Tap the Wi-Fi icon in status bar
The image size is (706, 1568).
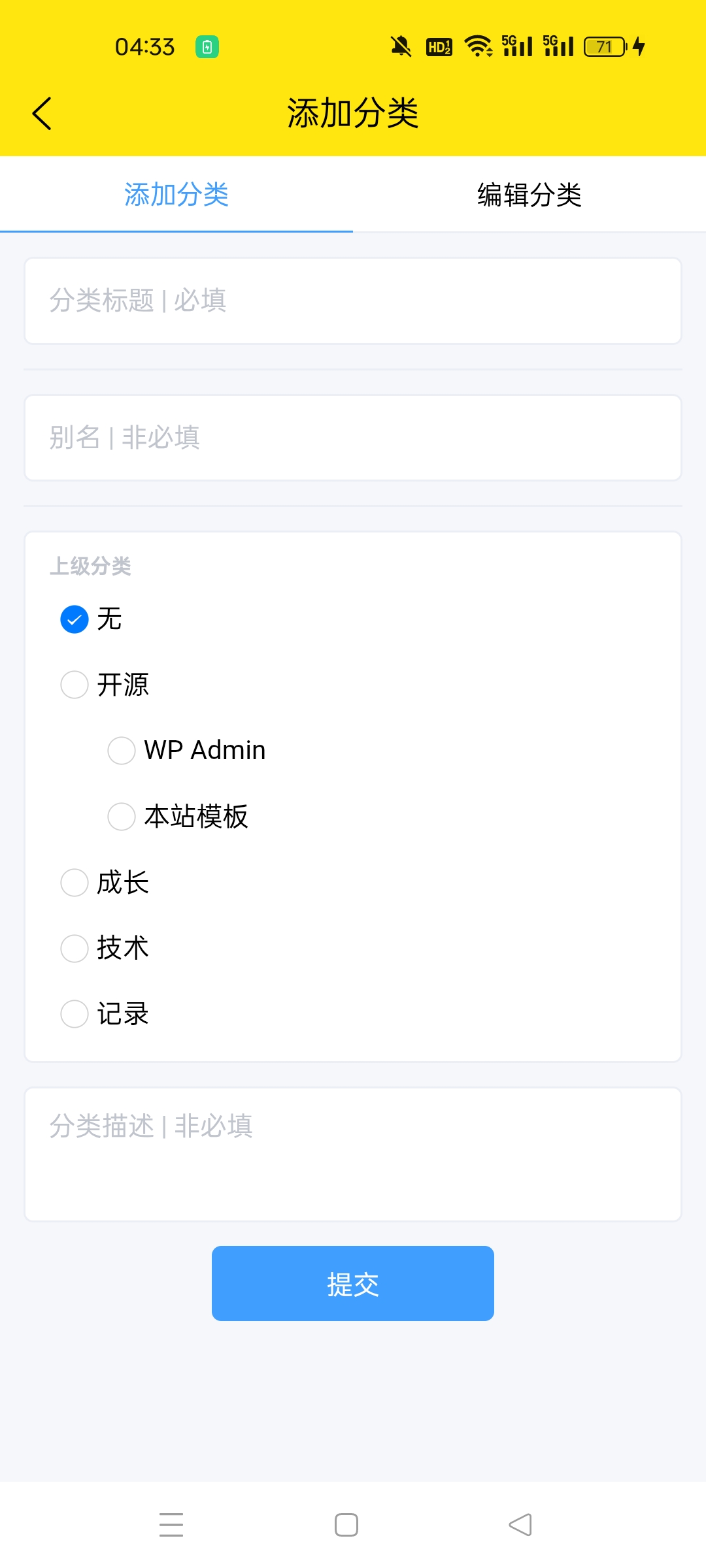(477, 46)
